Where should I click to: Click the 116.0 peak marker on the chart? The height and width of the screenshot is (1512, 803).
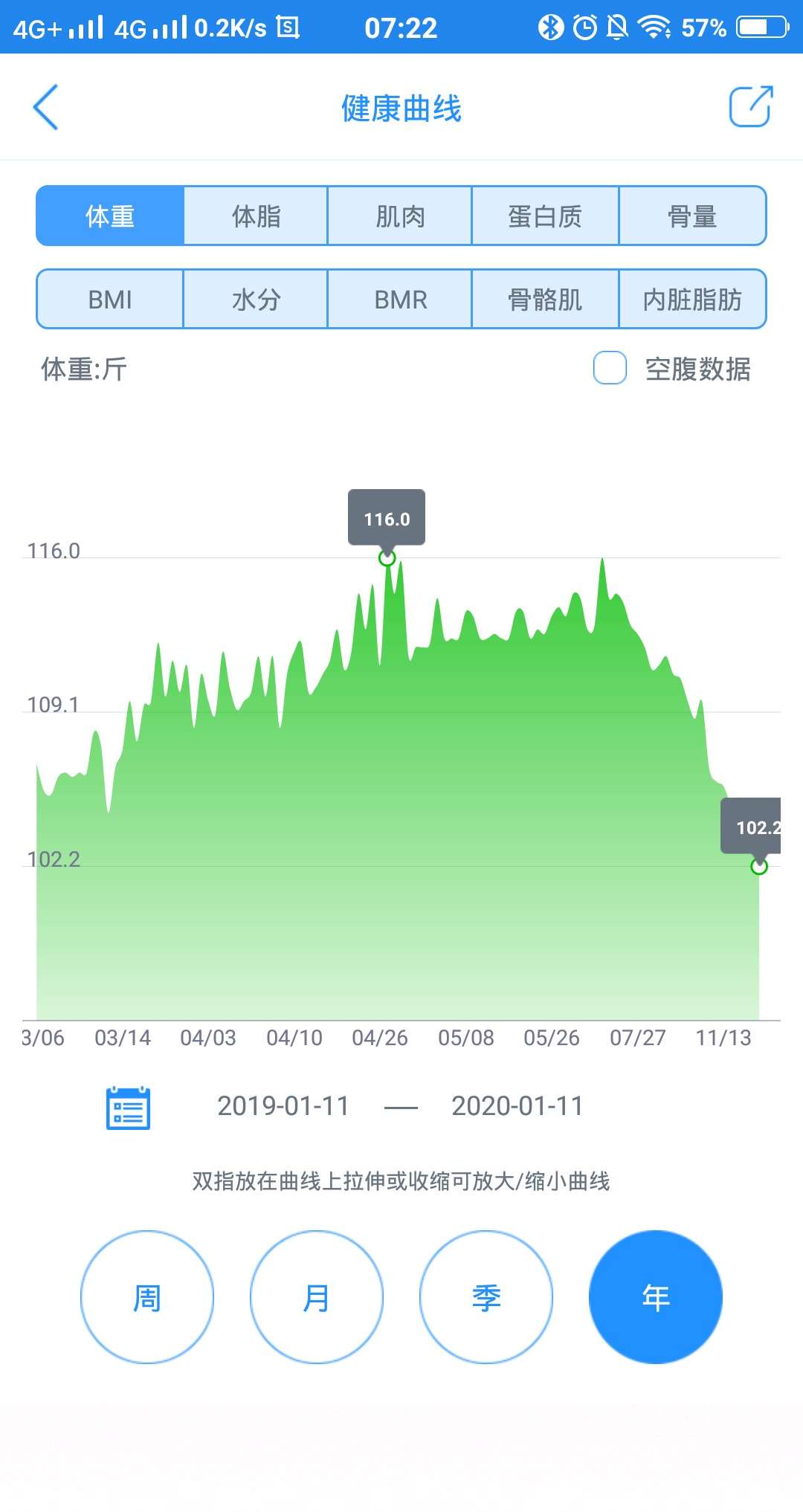[387, 518]
